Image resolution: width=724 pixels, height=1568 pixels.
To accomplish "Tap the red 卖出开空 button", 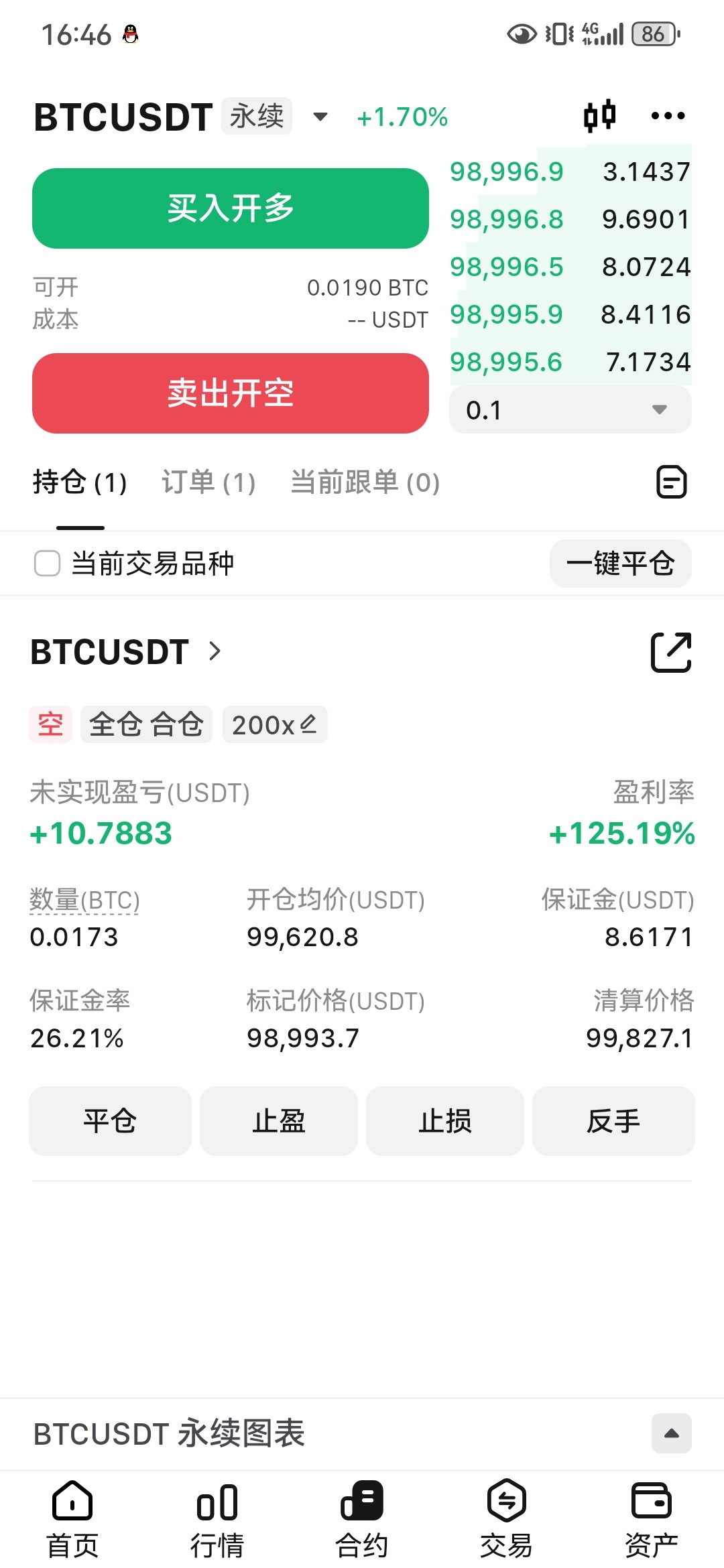I will click(x=231, y=393).
